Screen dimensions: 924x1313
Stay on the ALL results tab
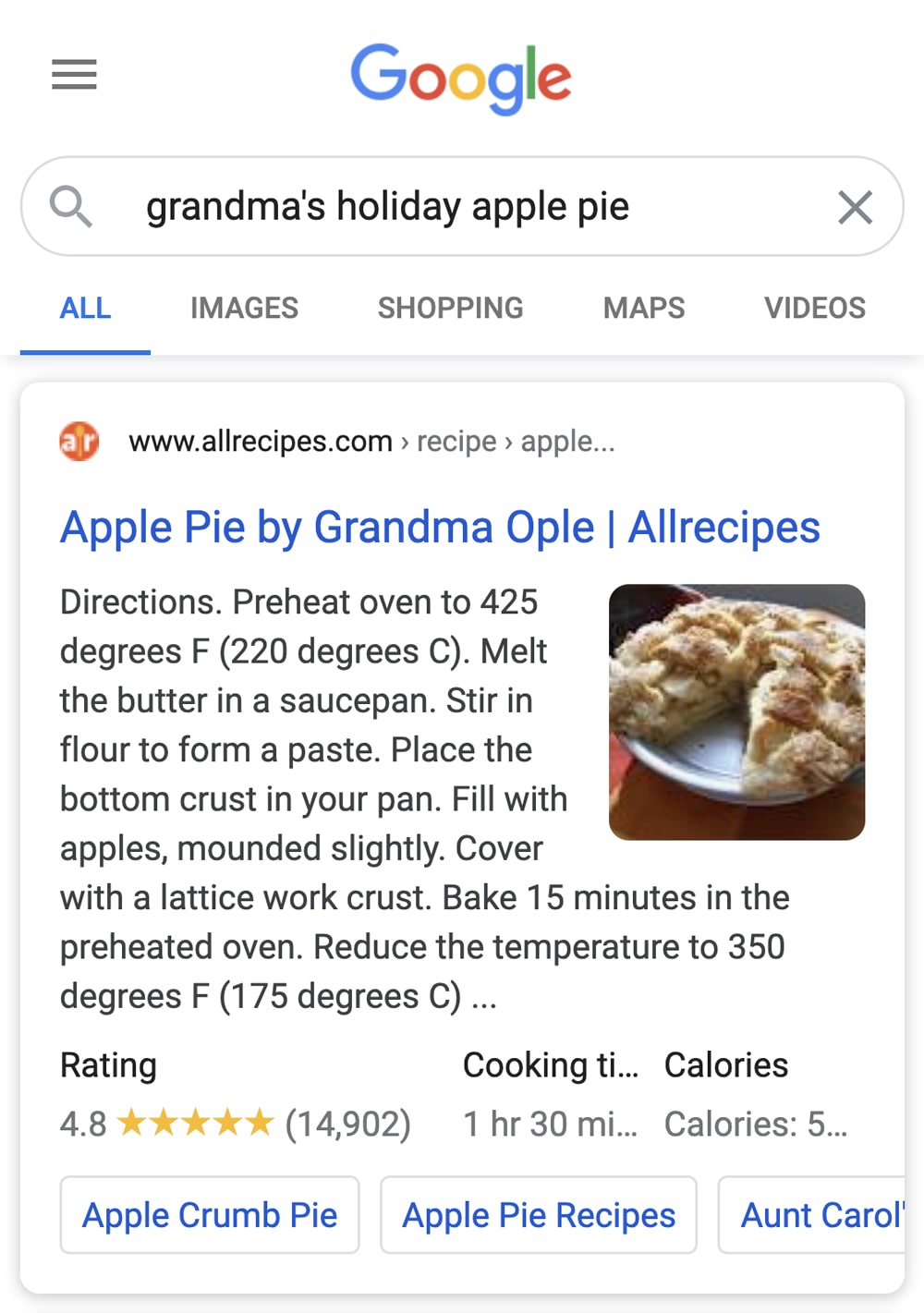pyautogui.click(x=85, y=308)
